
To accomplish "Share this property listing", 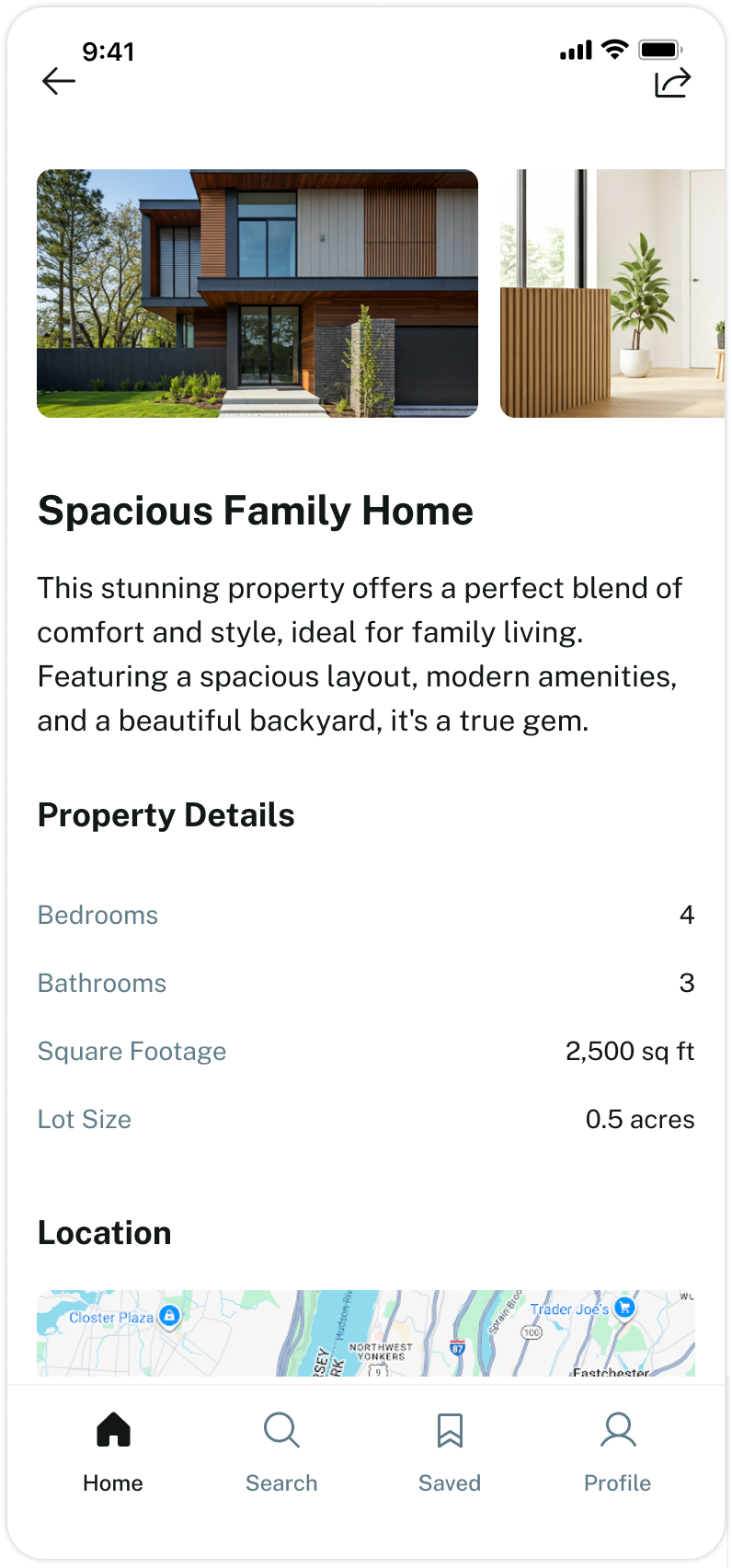I will coord(672,83).
